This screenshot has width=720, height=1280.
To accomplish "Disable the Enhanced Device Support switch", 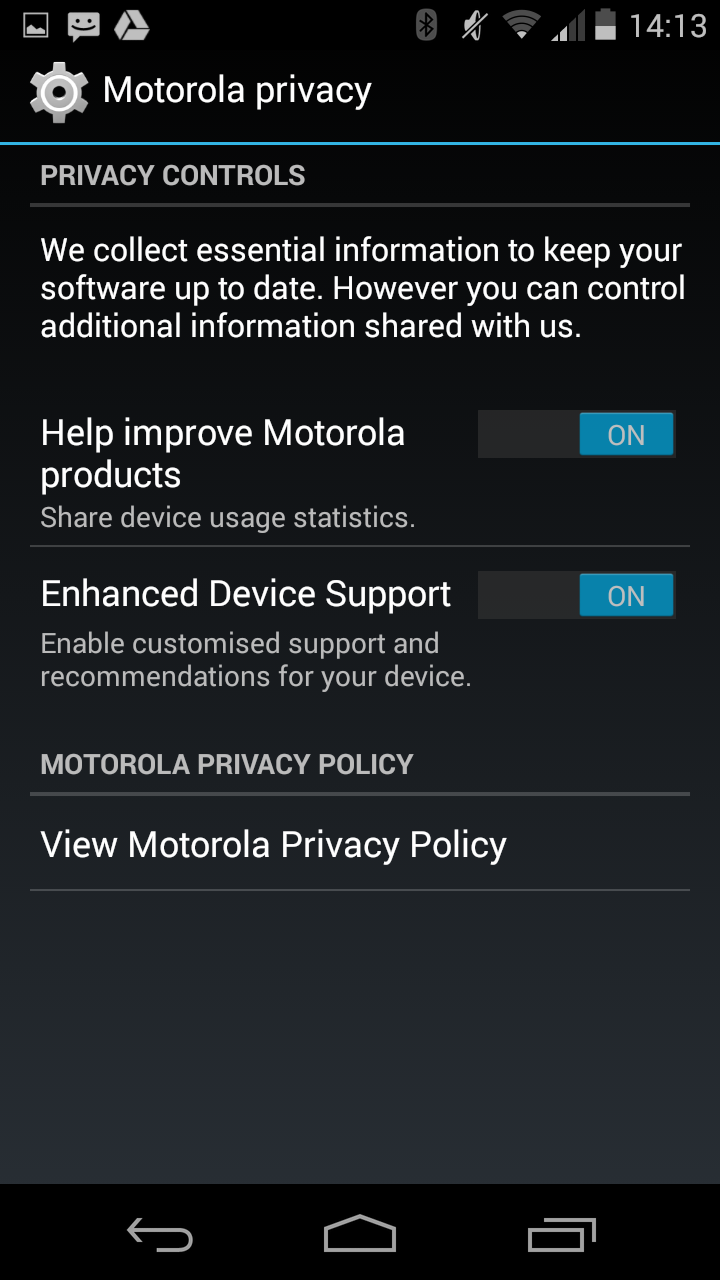I will click(x=577, y=596).
